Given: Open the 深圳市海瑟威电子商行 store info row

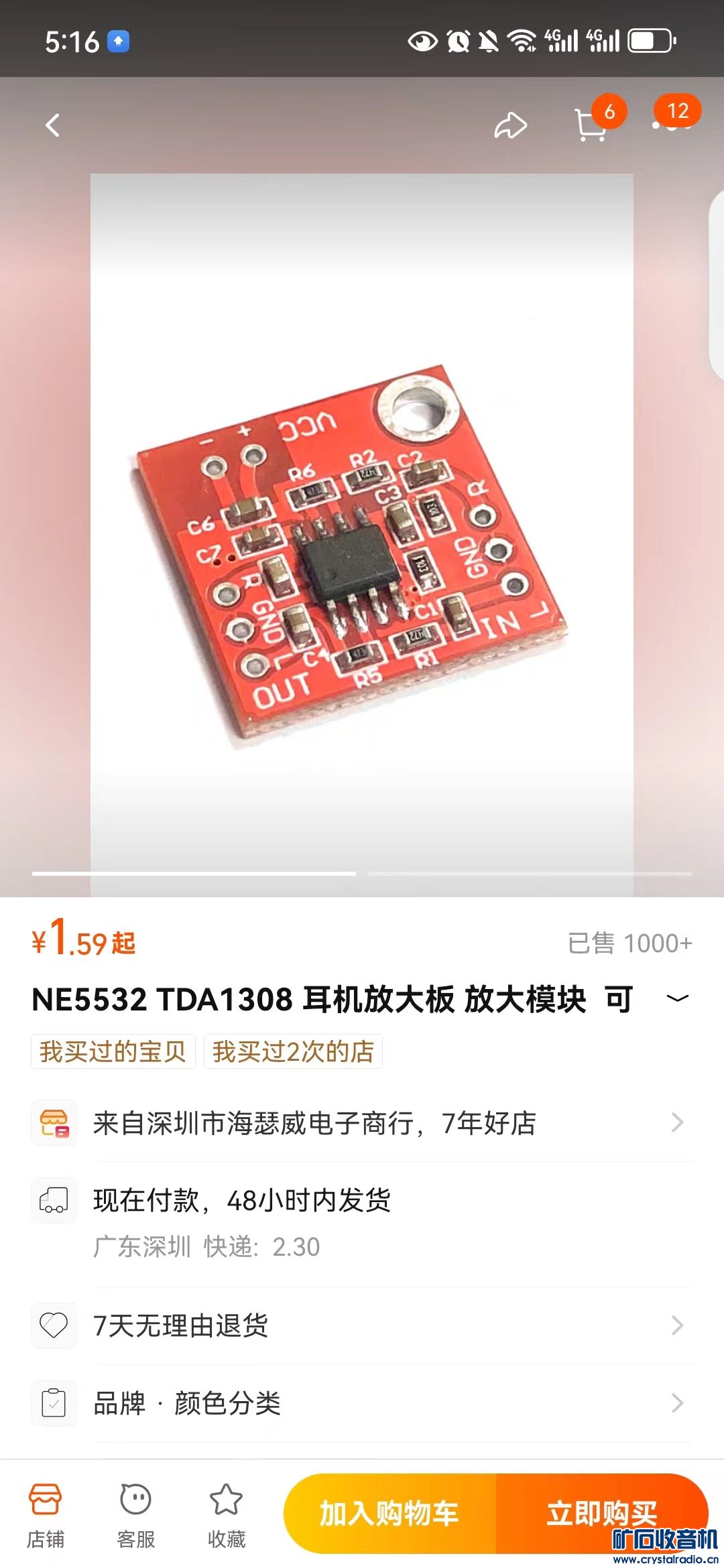Looking at the screenshot, I should coord(362,1123).
